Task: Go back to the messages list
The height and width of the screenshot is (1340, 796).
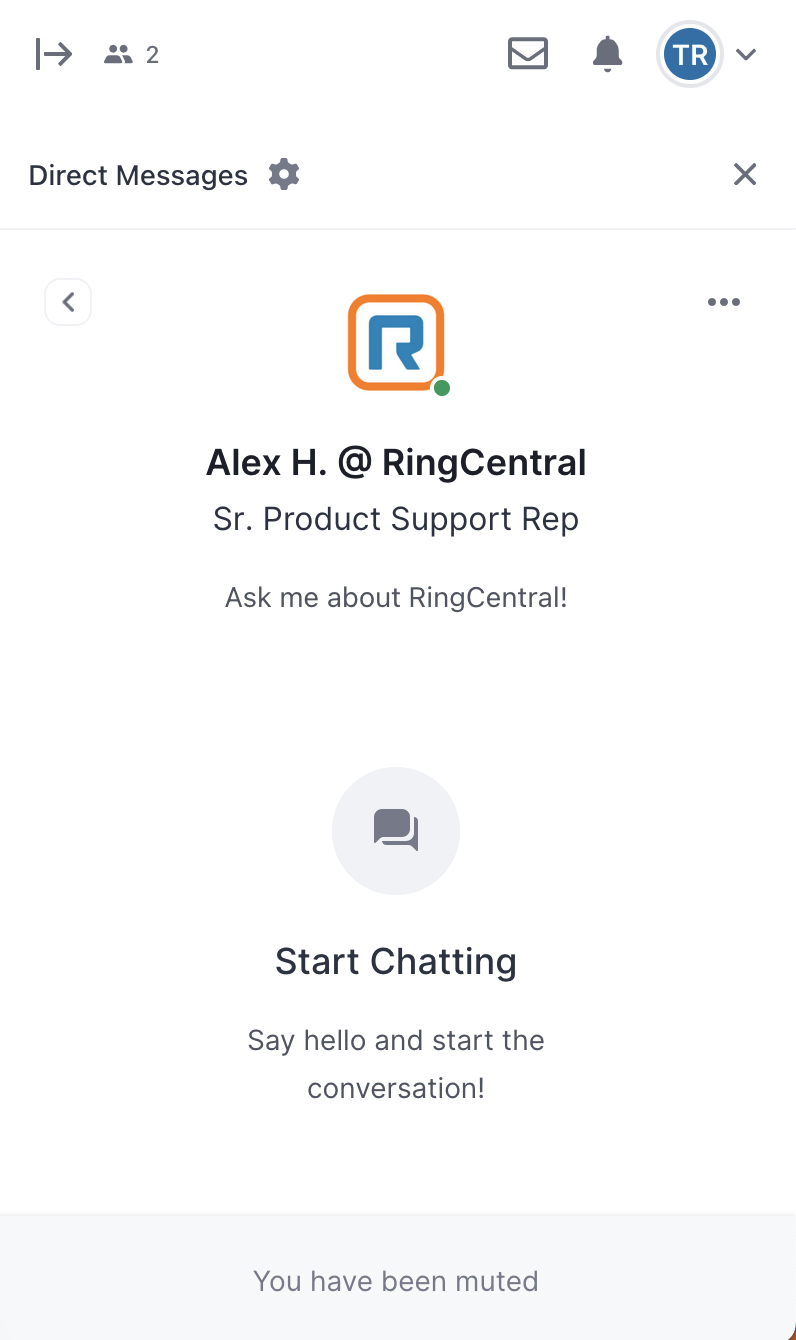Action: pos(68,302)
